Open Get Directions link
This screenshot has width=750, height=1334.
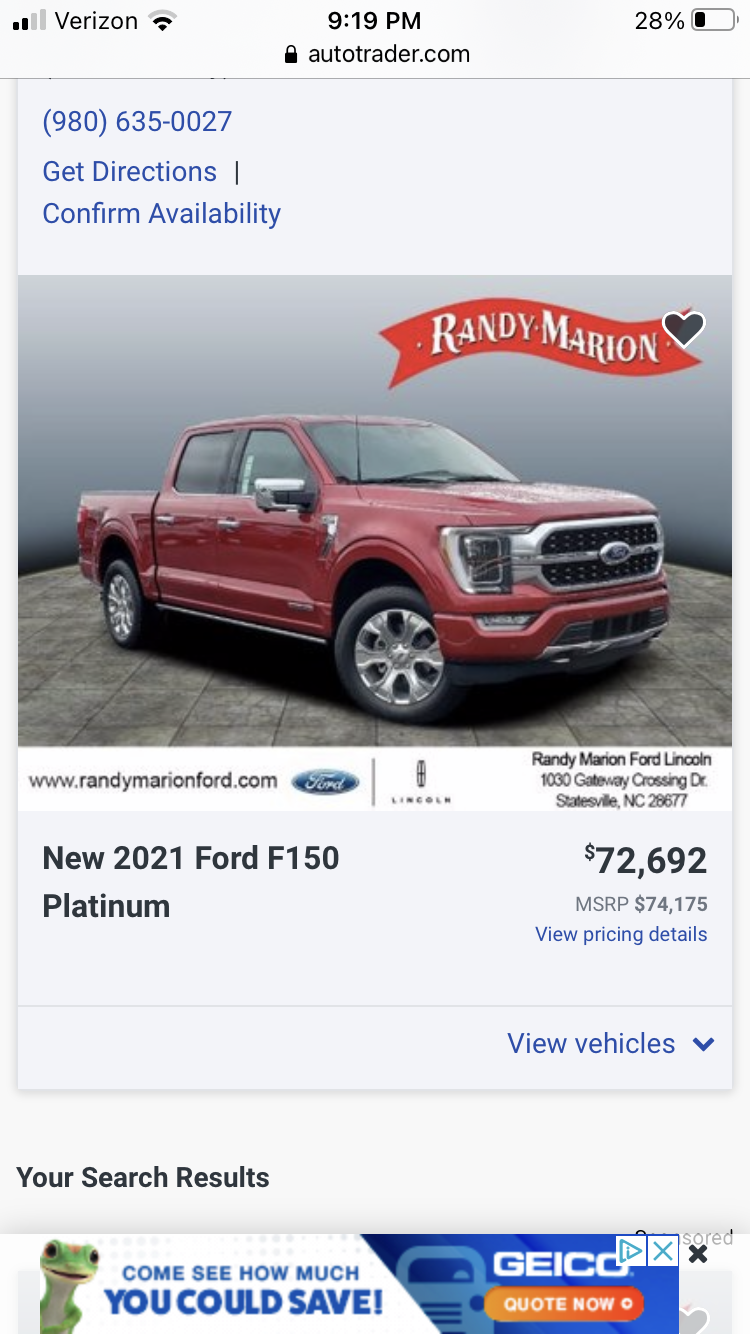129,172
